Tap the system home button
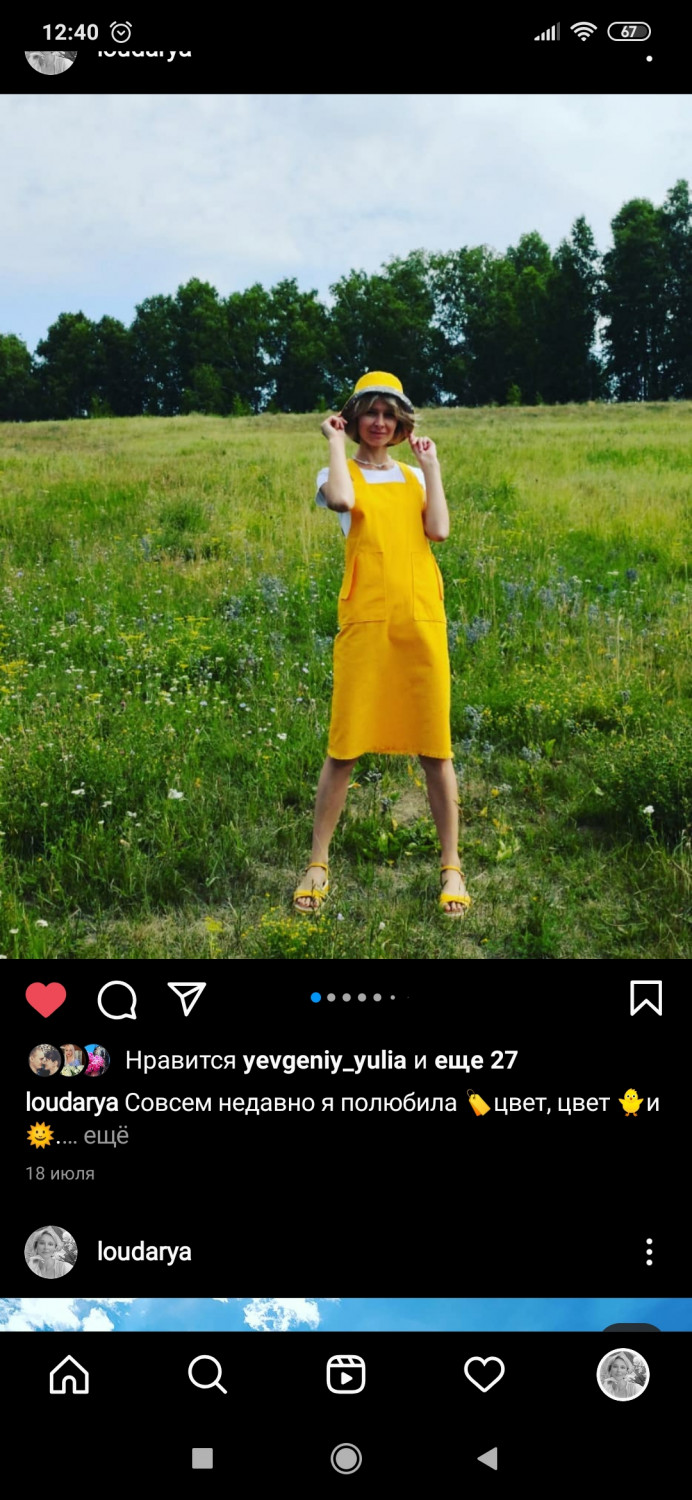Screen dimensions: 692x1500 [346, 1459]
